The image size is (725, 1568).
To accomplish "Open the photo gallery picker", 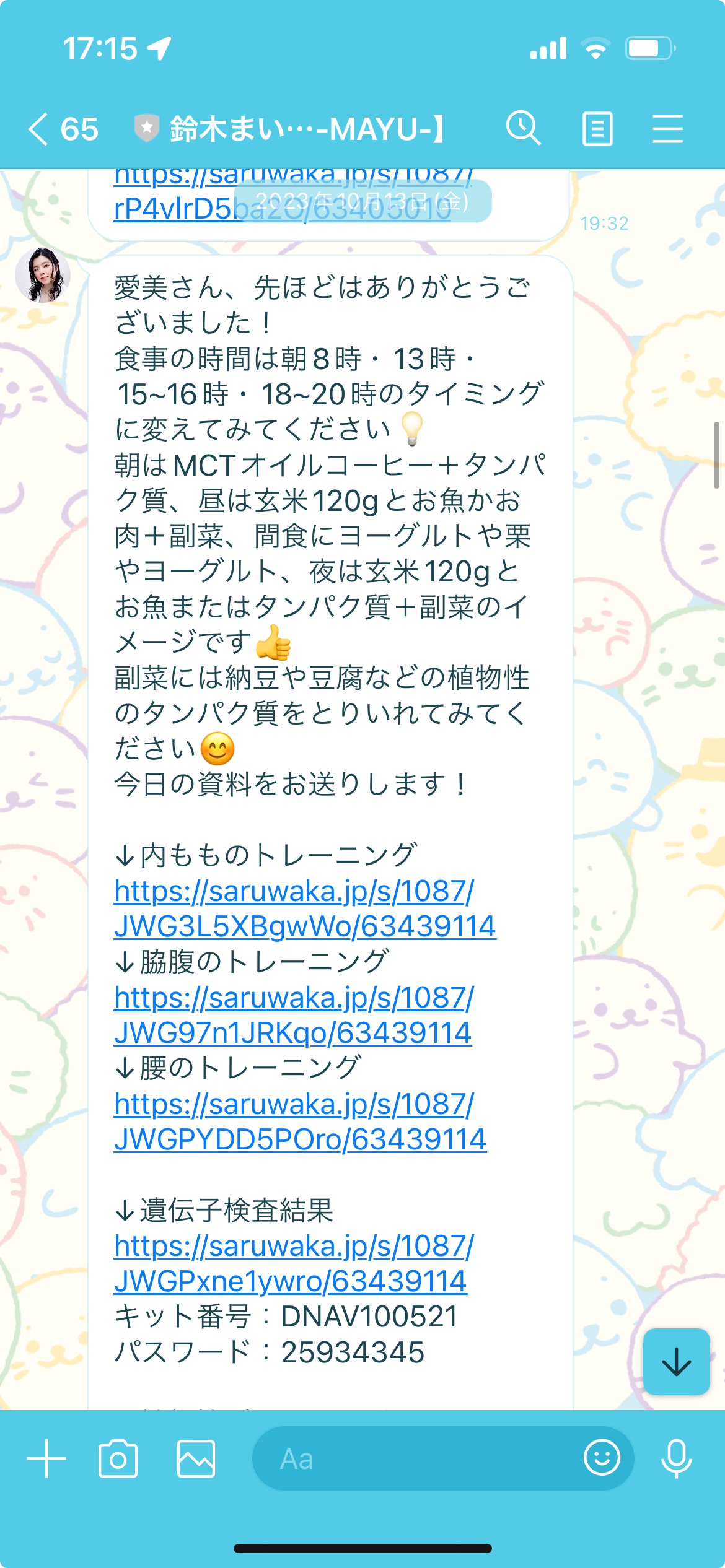I will tap(196, 1458).
